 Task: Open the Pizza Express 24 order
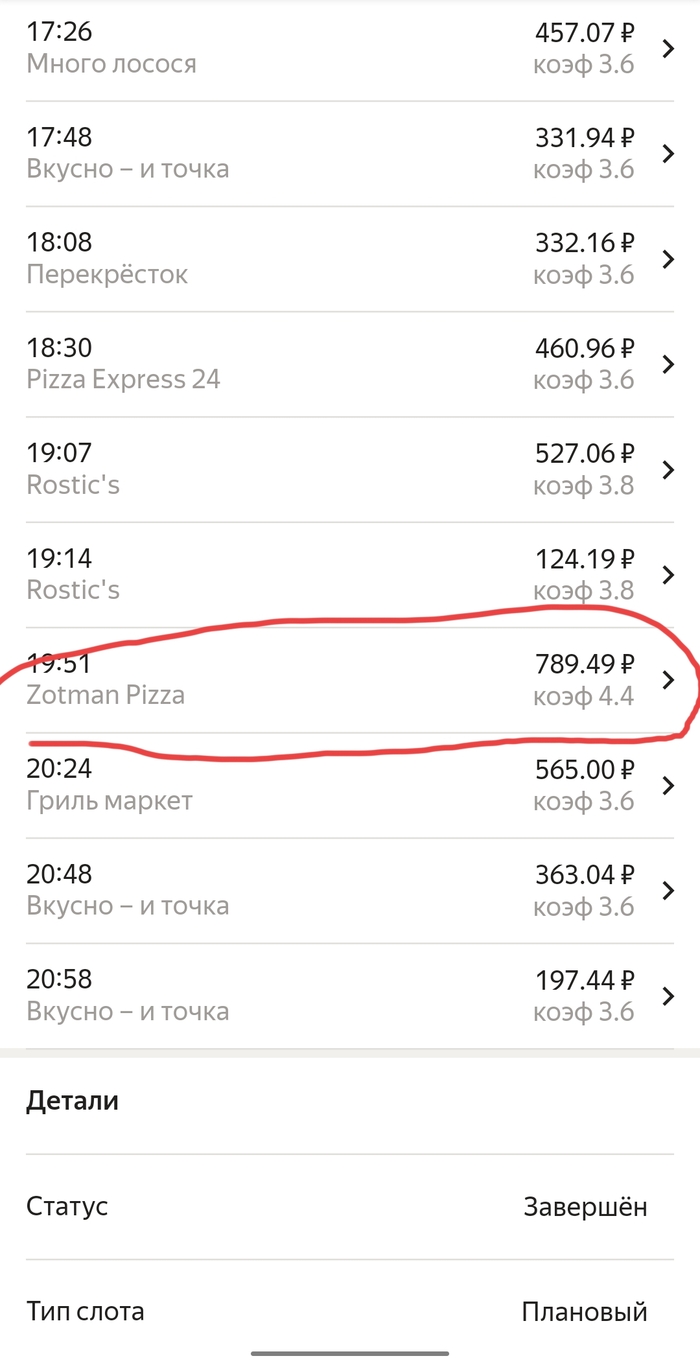(x=350, y=364)
